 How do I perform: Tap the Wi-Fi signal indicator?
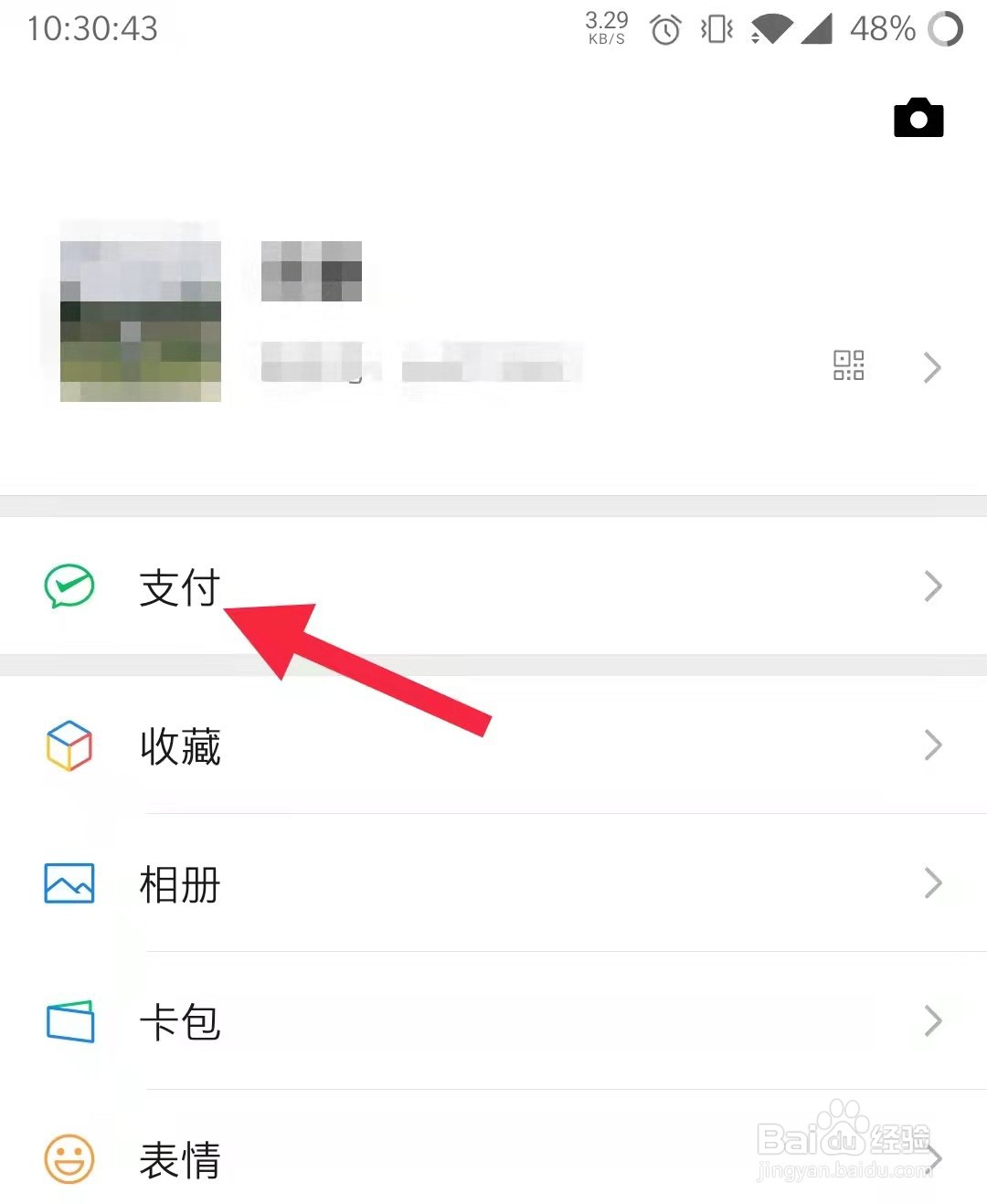point(770,29)
